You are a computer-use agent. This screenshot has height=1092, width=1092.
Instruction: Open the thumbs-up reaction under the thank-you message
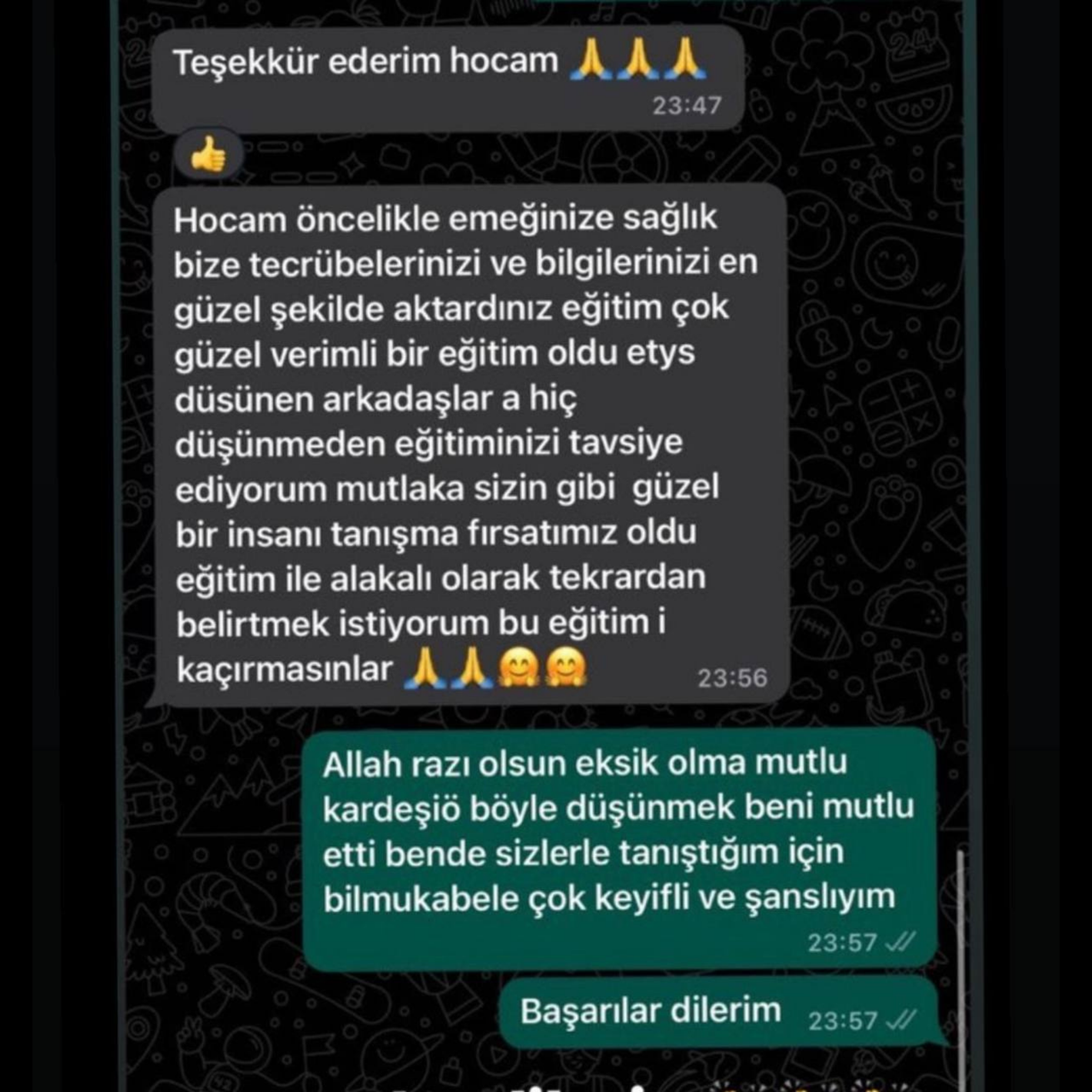tap(208, 156)
